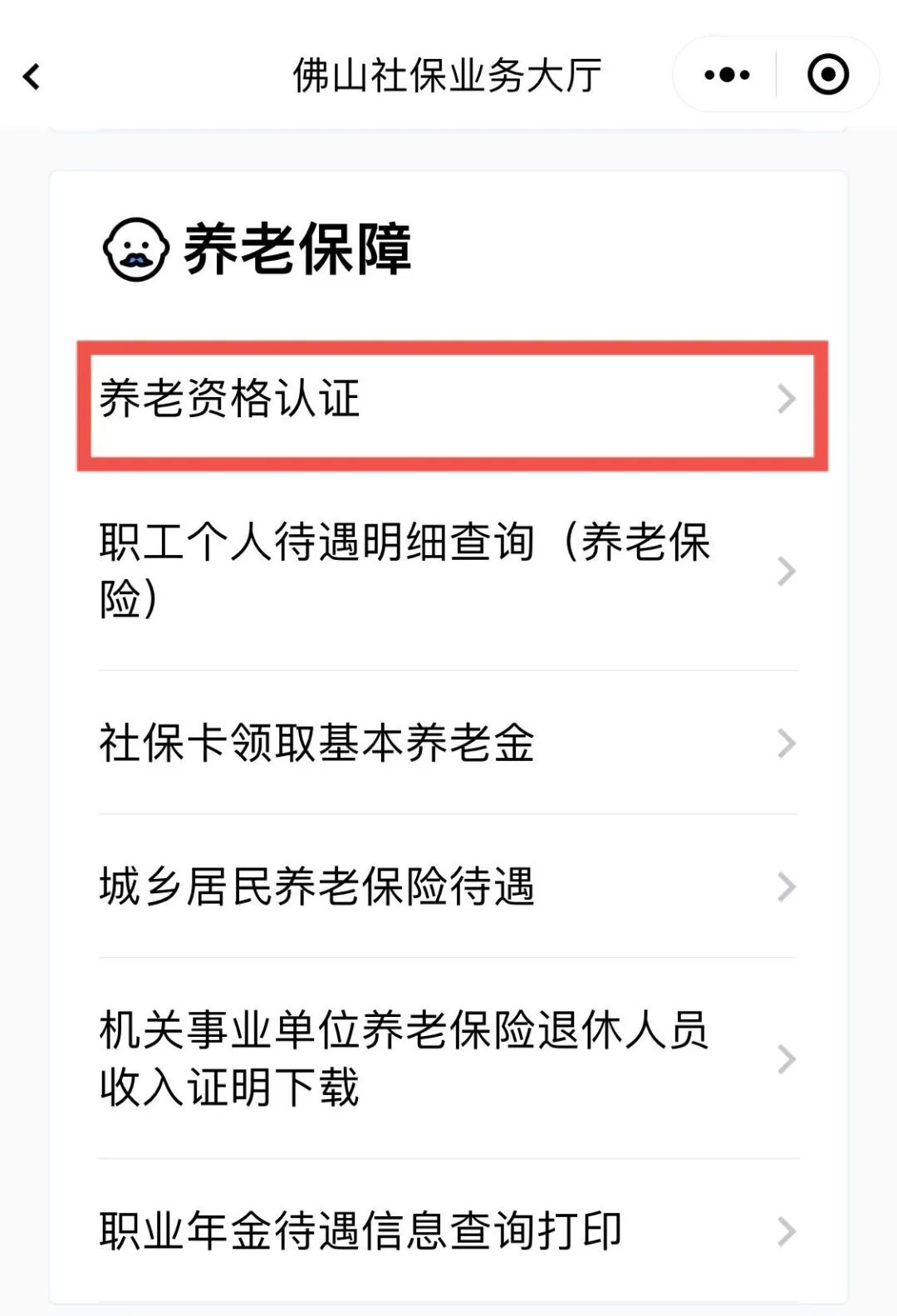
Task: Select 社保卡领取基本养老金
Action: 448,743
